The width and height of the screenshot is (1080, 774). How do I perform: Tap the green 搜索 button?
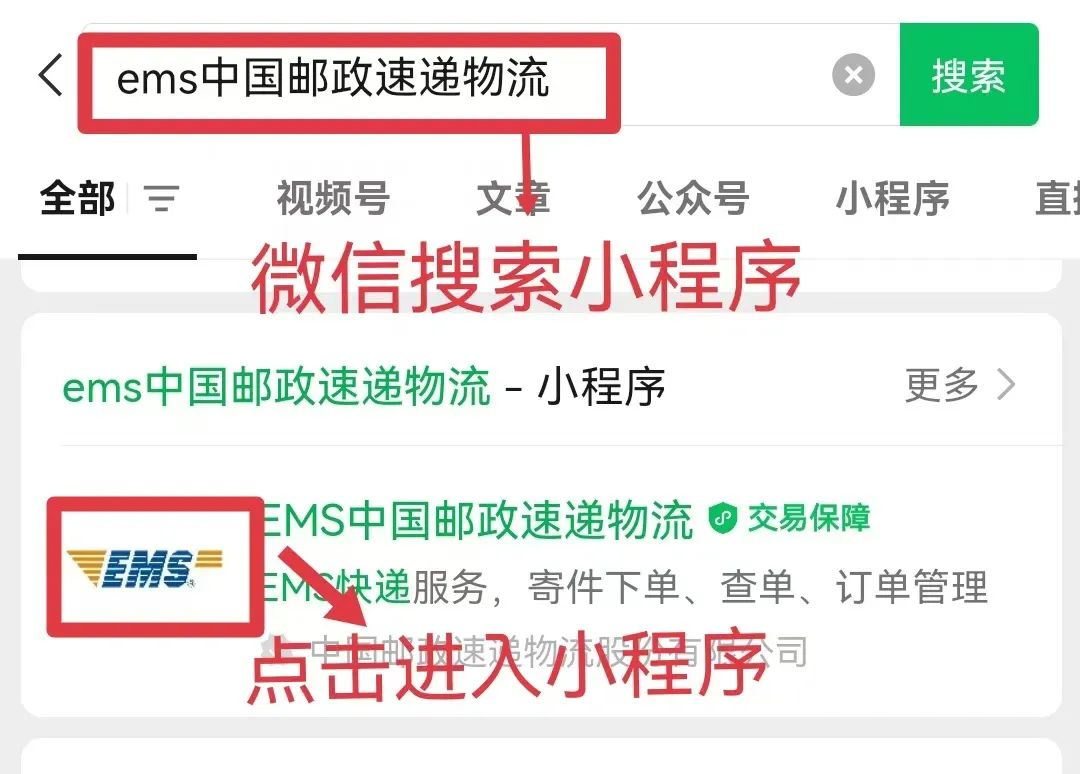[x=968, y=76]
